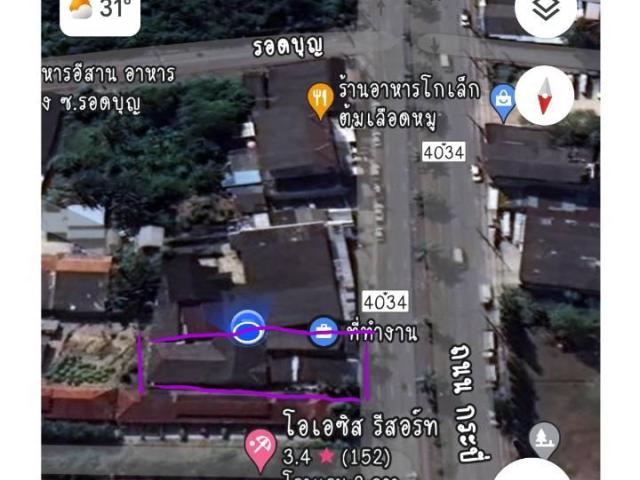Select the ร้านอาหารโกเล็ก ต้มเลือดหมู restaurant pin
Viewport: 640px width, 480px height.
click(321, 99)
